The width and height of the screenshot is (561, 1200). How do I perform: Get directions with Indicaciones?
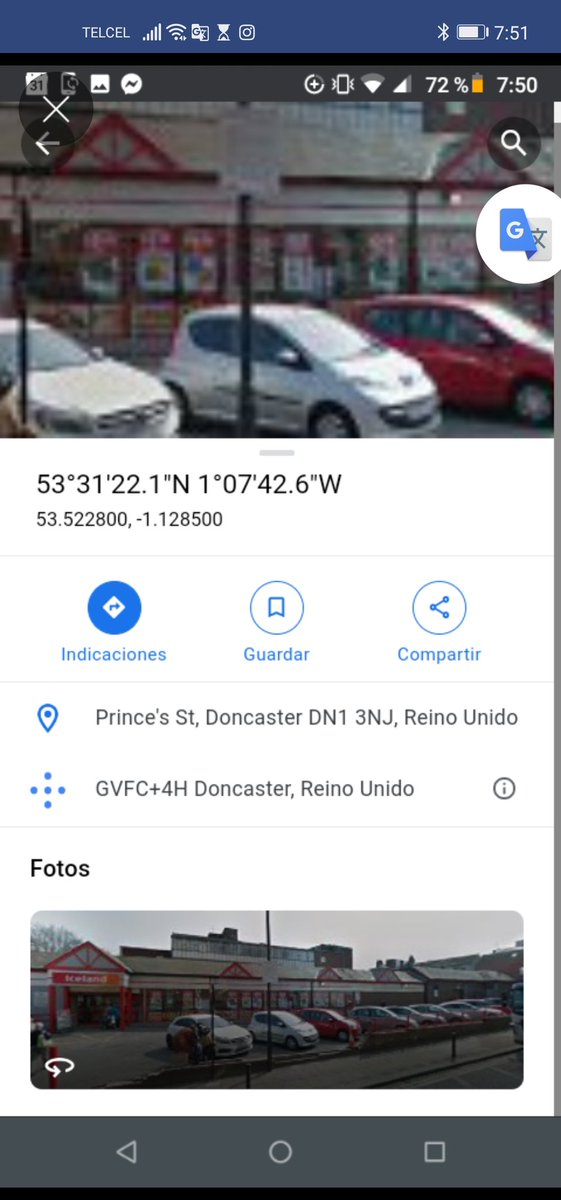[114, 624]
